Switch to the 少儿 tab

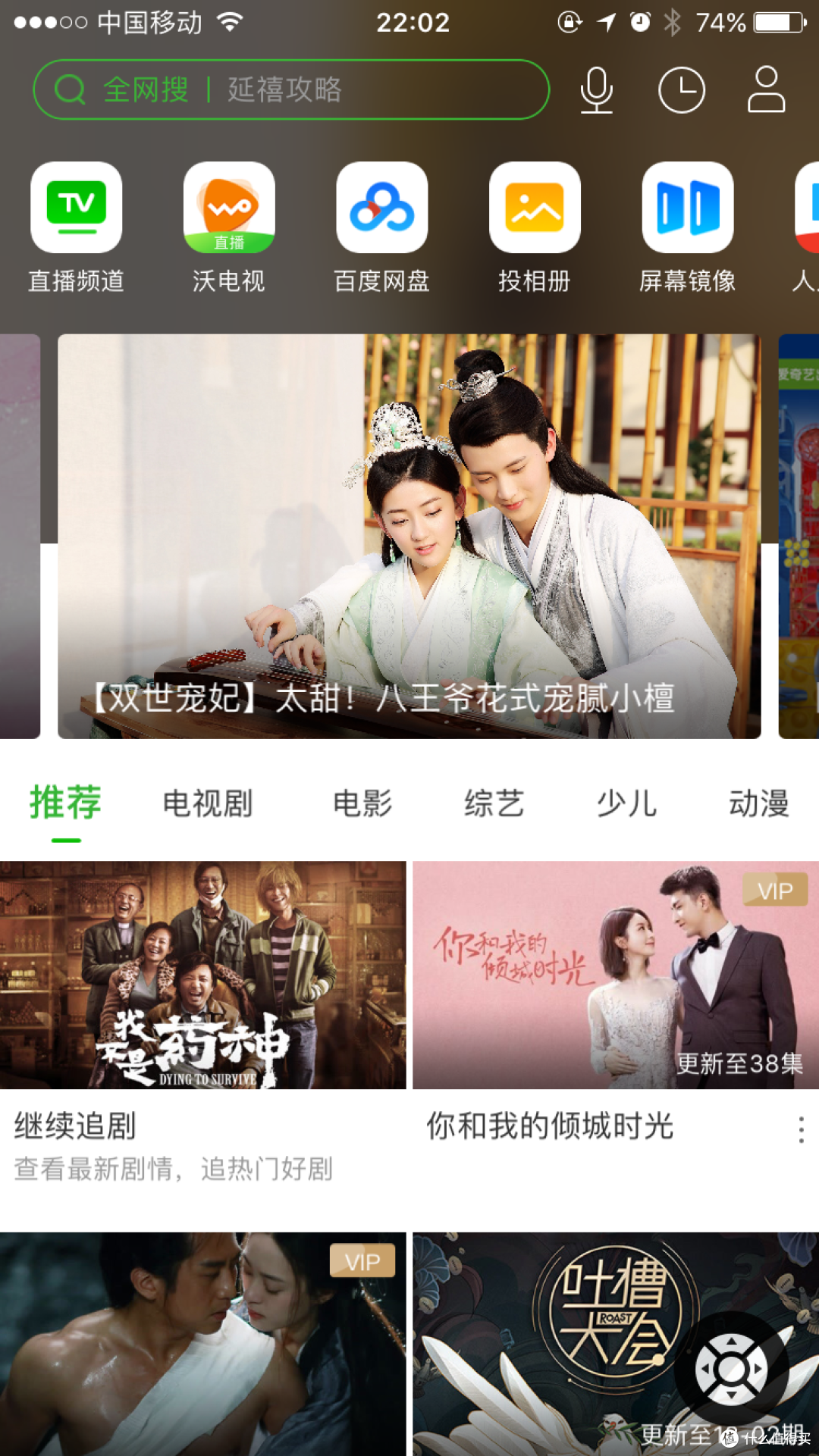[626, 803]
